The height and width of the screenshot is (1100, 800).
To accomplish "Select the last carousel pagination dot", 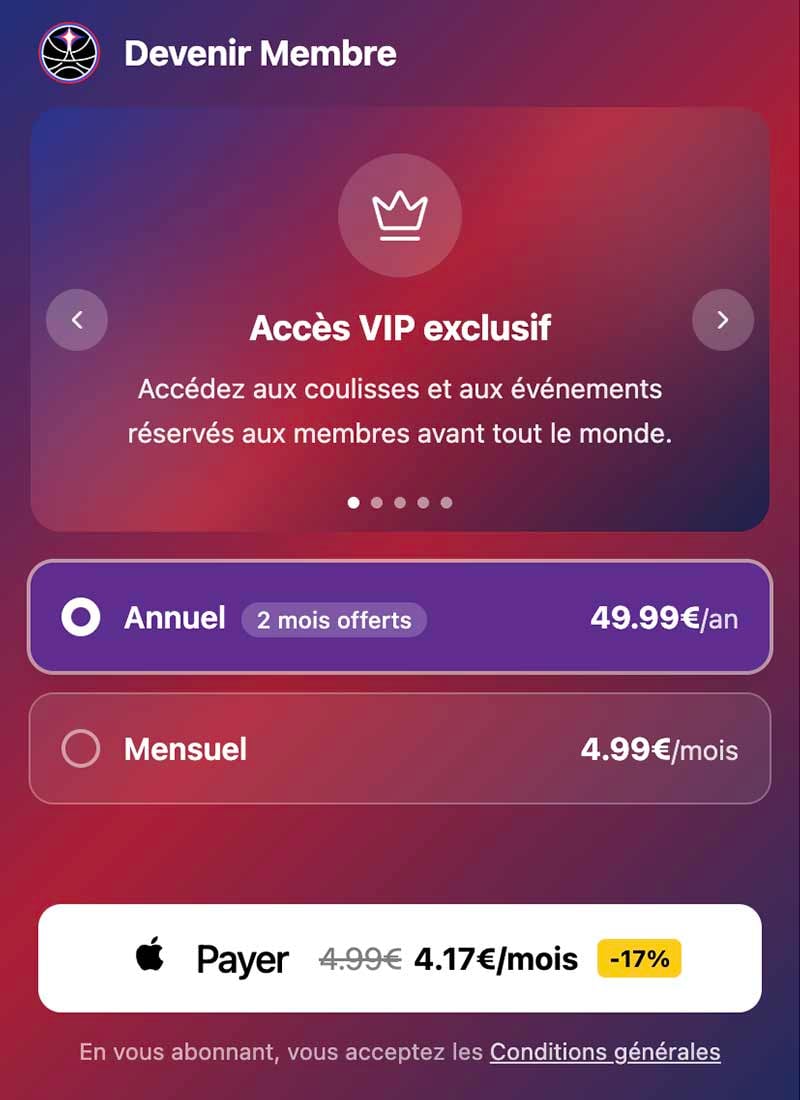I will pyautogui.click(x=446, y=503).
